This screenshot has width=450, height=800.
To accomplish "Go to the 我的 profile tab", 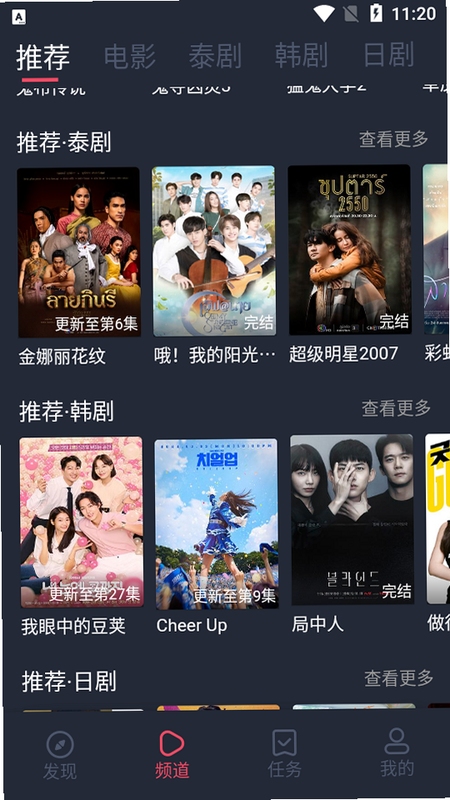I will 397,753.
